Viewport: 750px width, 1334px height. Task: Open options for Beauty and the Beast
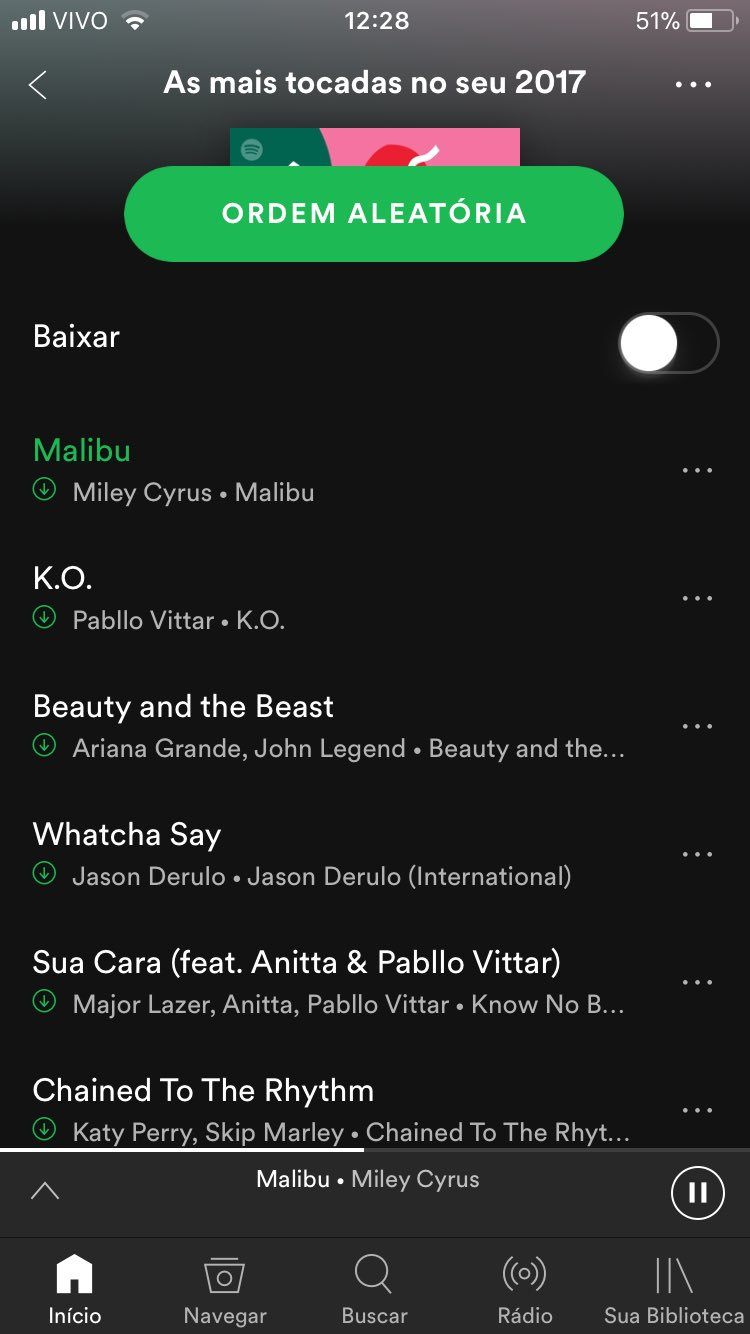click(x=697, y=726)
